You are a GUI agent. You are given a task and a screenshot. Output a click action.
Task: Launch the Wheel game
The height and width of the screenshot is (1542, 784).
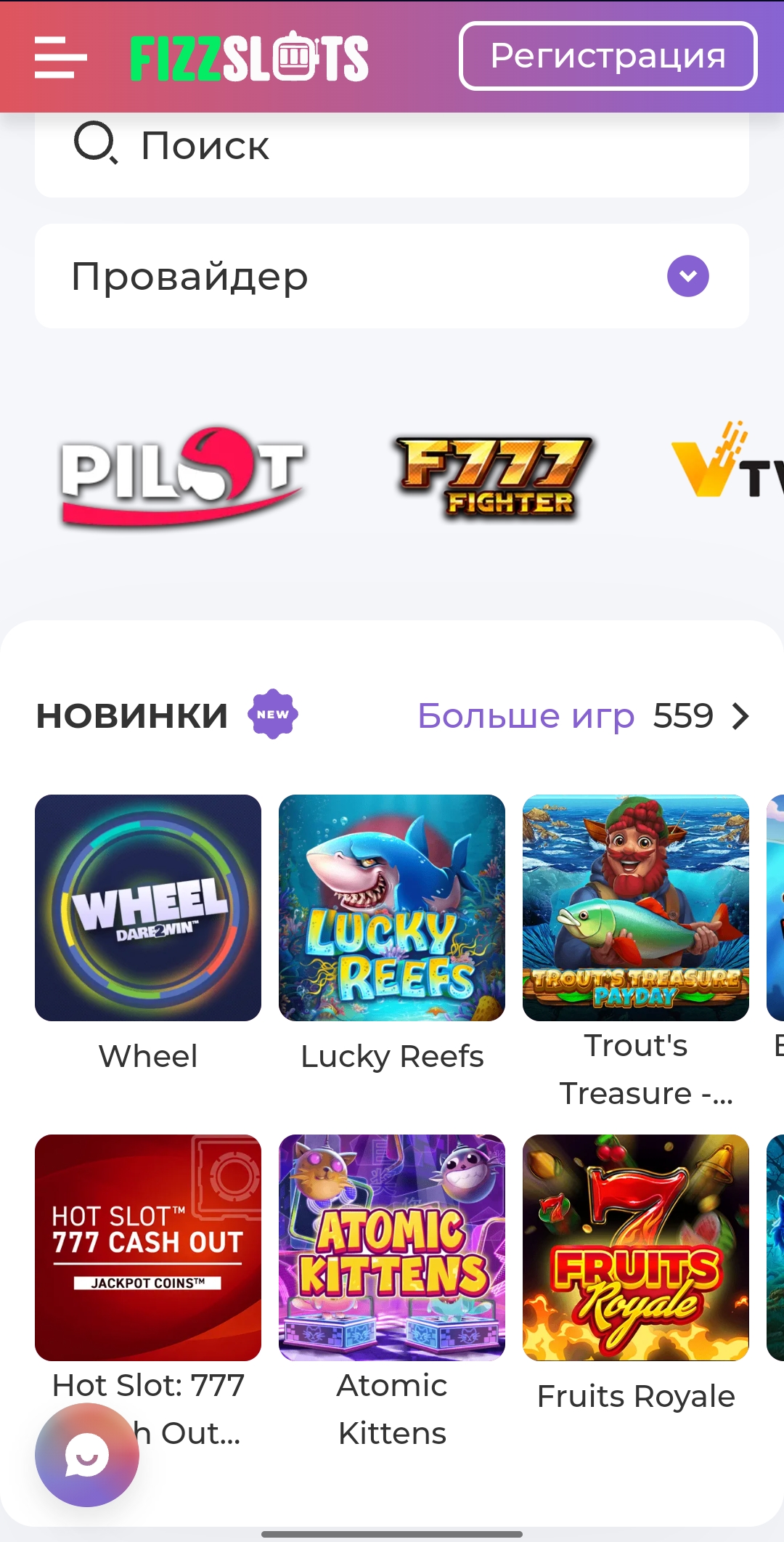tap(148, 908)
